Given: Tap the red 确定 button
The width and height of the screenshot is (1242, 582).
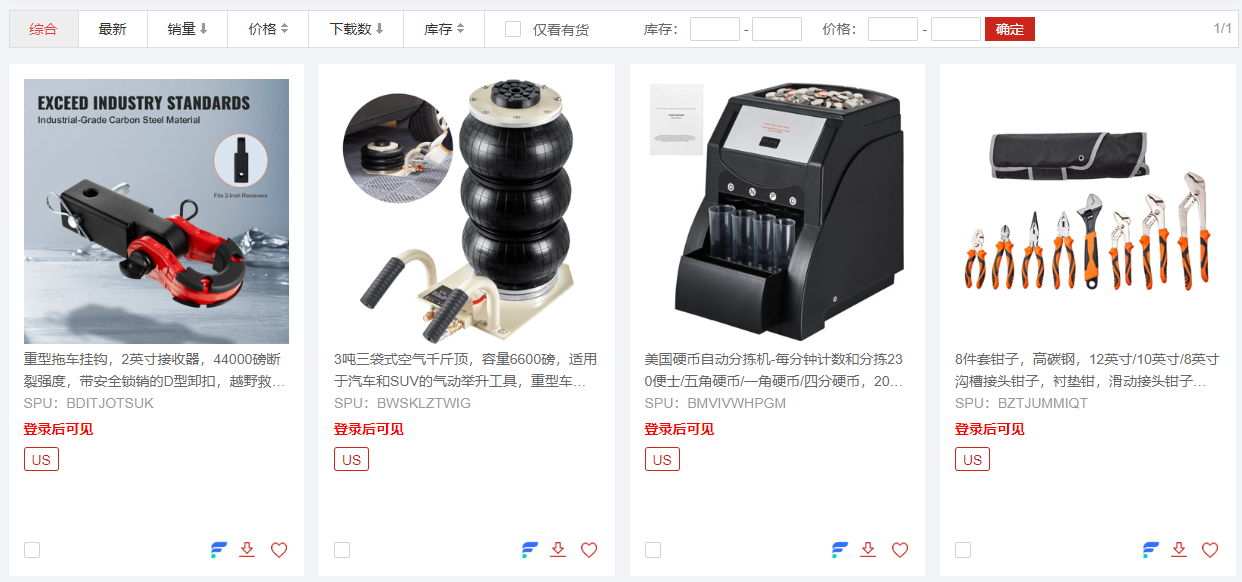Looking at the screenshot, I should (x=1009, y=29).
